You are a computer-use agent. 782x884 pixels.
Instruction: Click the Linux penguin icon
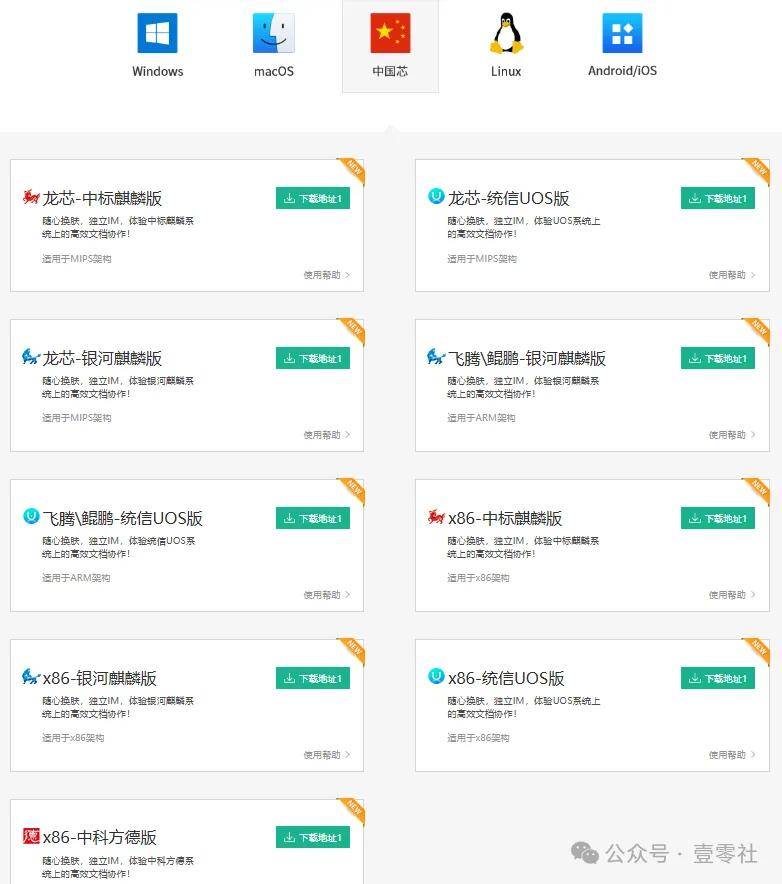[x=505, y=31]
